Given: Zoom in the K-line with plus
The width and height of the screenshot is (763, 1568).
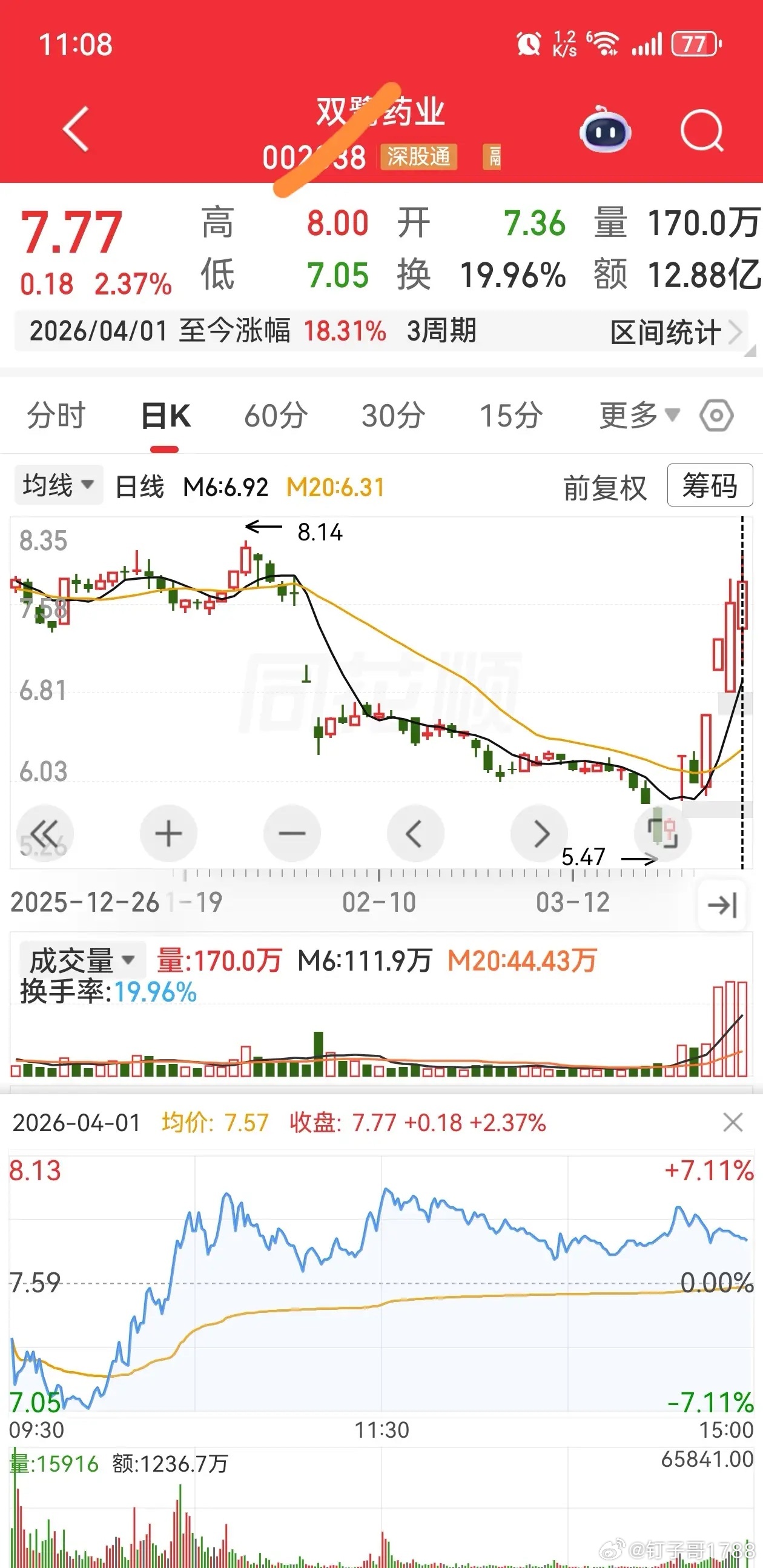Looking at the screenshot, I should tap(168, 833).
